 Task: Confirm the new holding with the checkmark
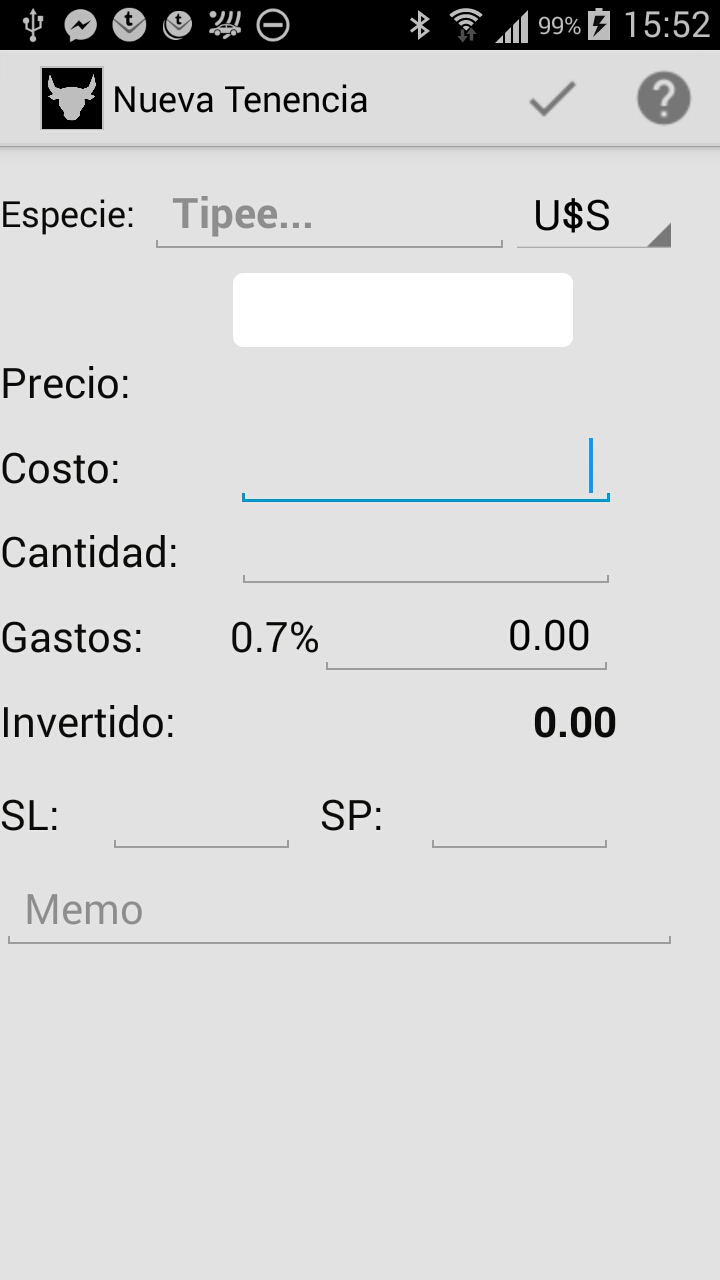click(x=552, y=99)
